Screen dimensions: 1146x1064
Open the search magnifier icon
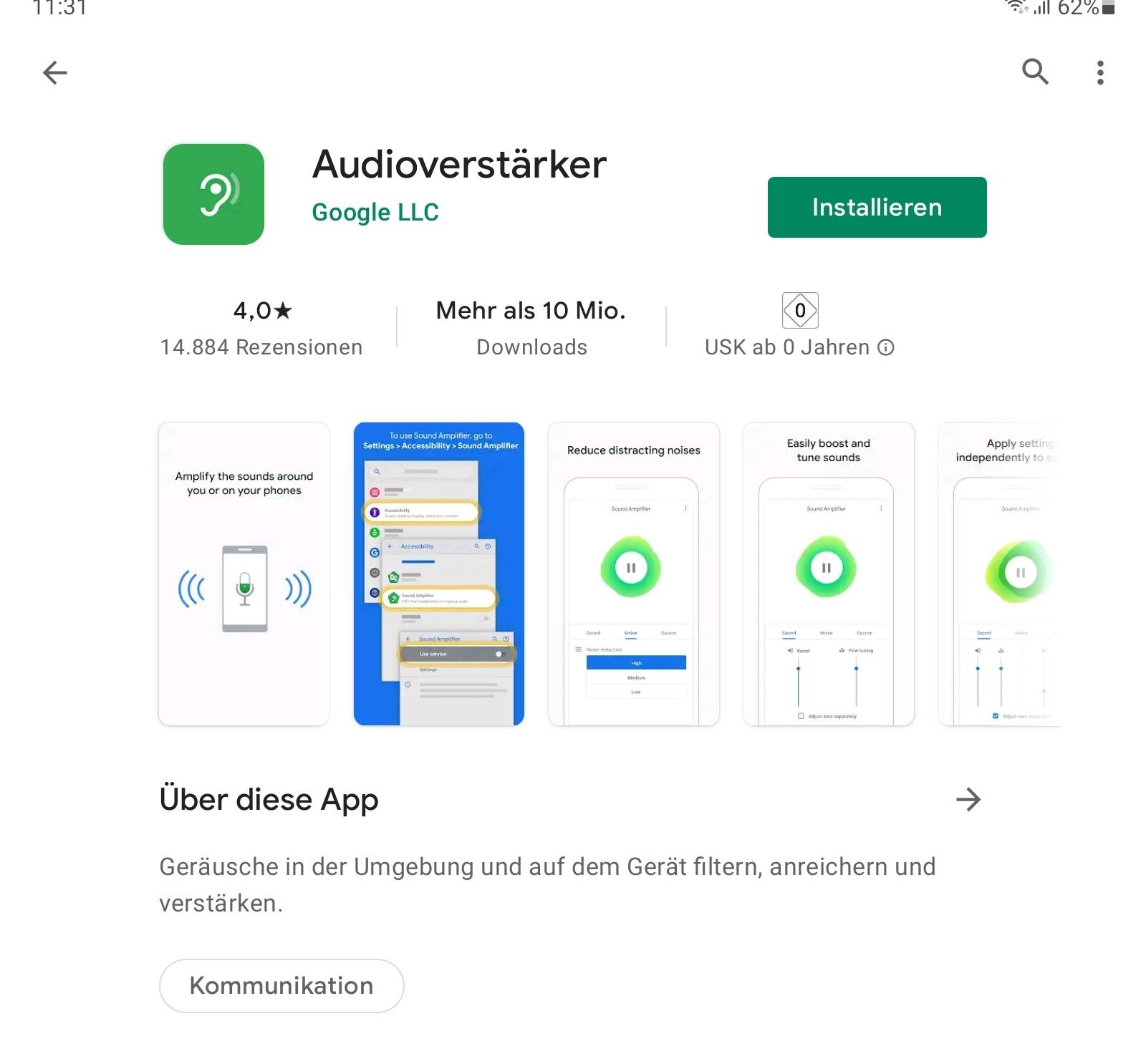1035,72
